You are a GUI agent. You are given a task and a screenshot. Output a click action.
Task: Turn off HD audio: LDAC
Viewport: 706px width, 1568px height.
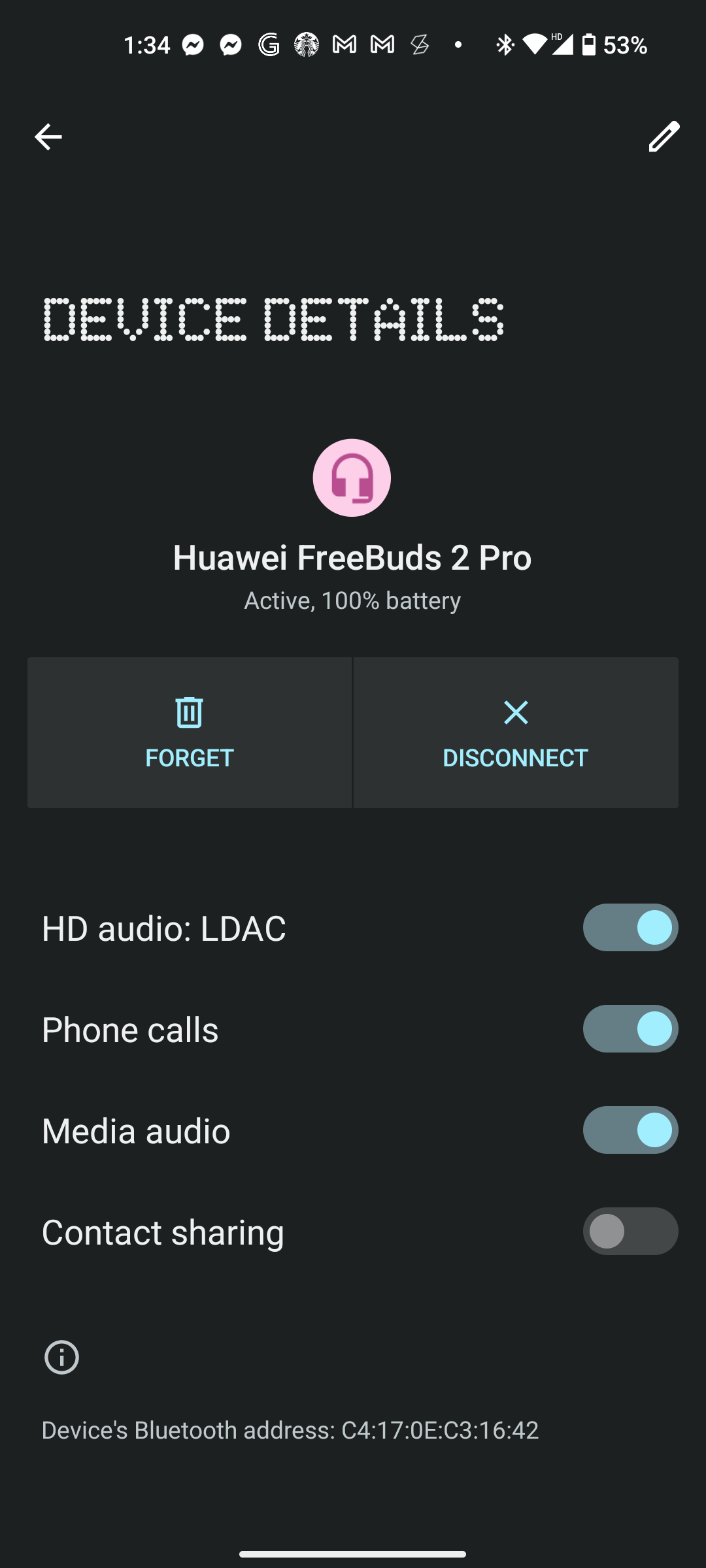coord(630,928)
